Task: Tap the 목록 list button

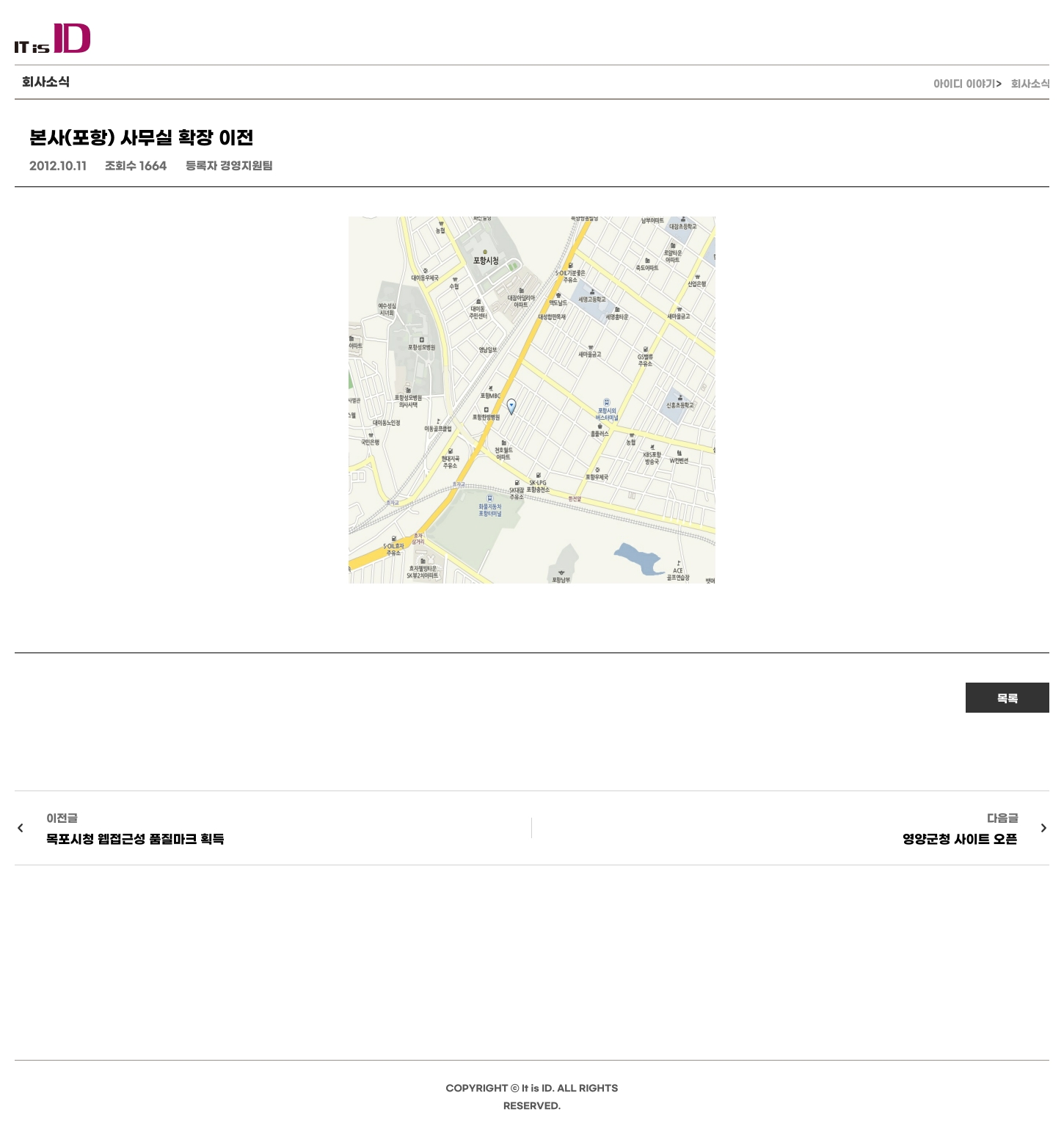Action: 1007,698
